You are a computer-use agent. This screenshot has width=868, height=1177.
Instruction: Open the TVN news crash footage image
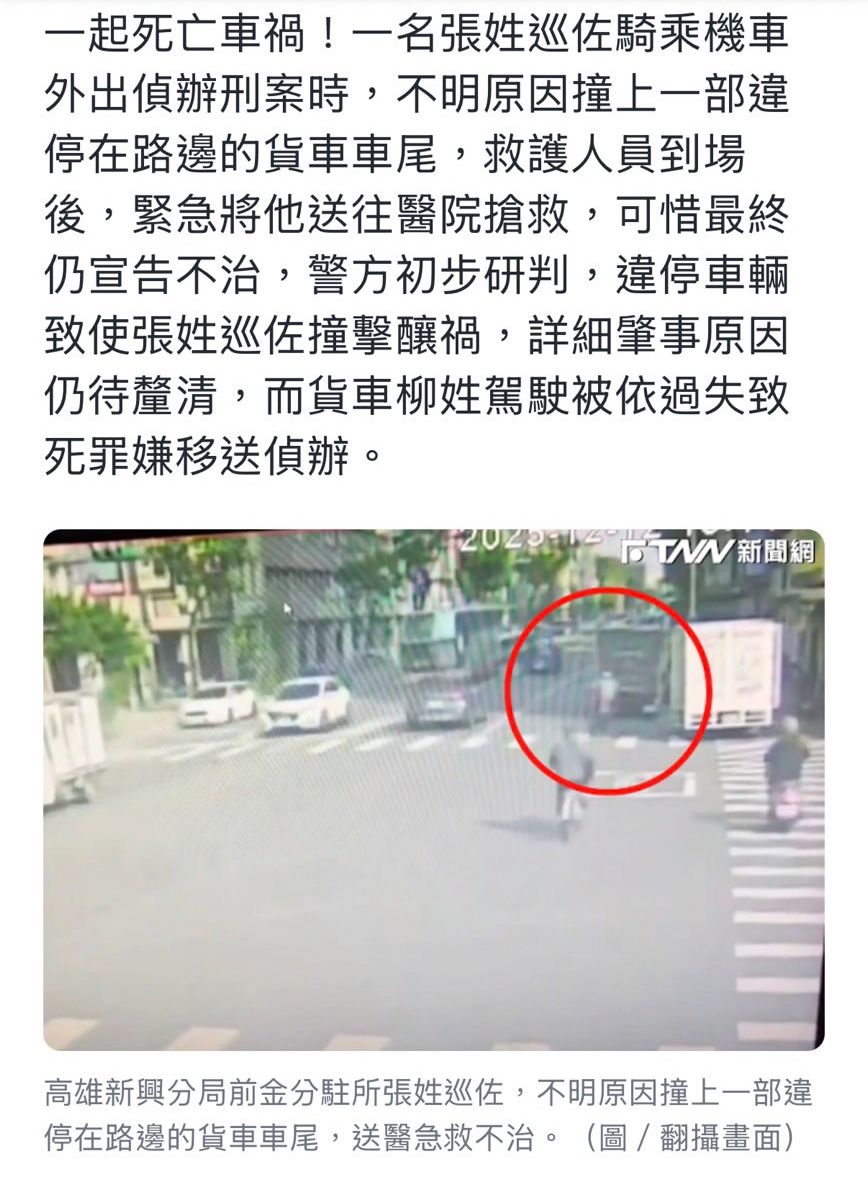[433, 789]
